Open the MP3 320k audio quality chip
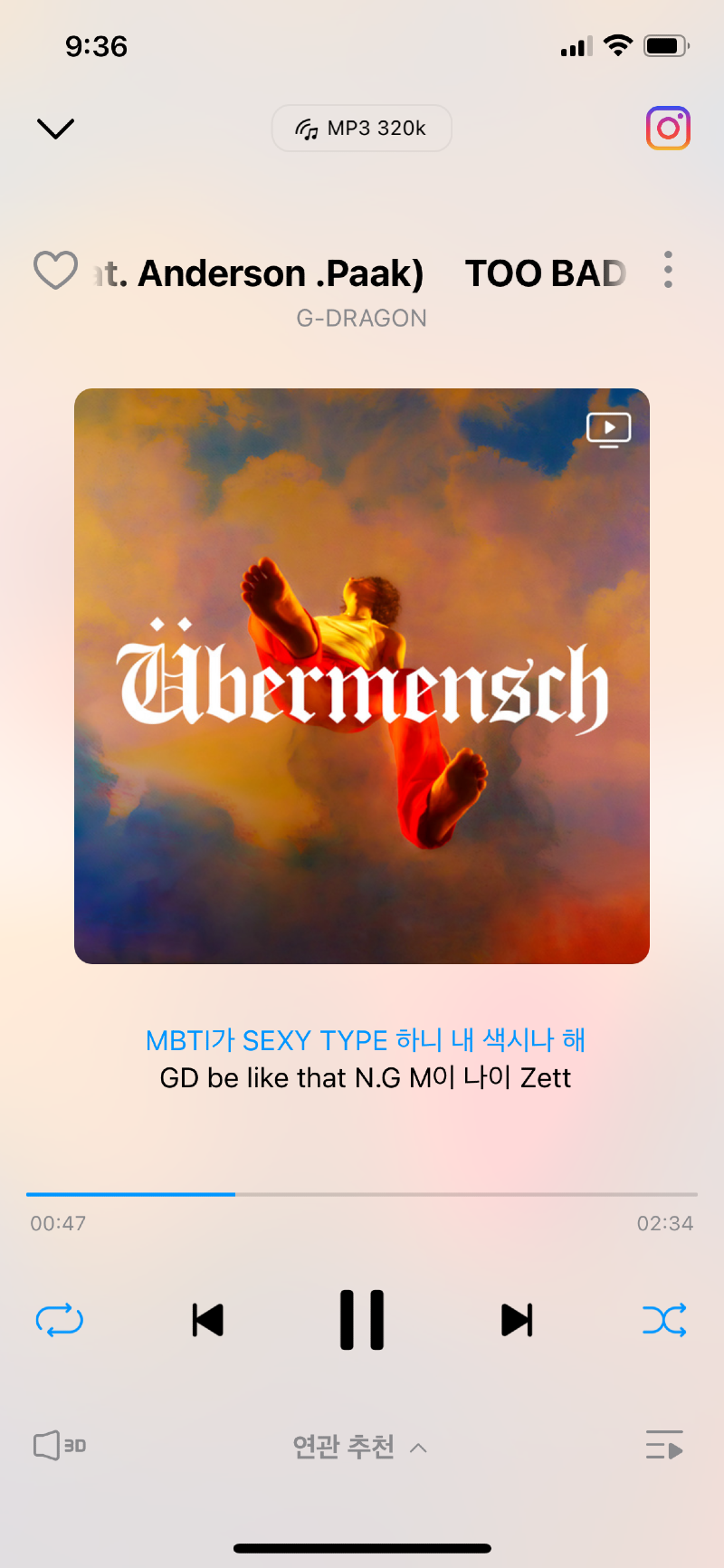Image resolution: width=724 pixels, height=1568 pixels. coord(362,129)
